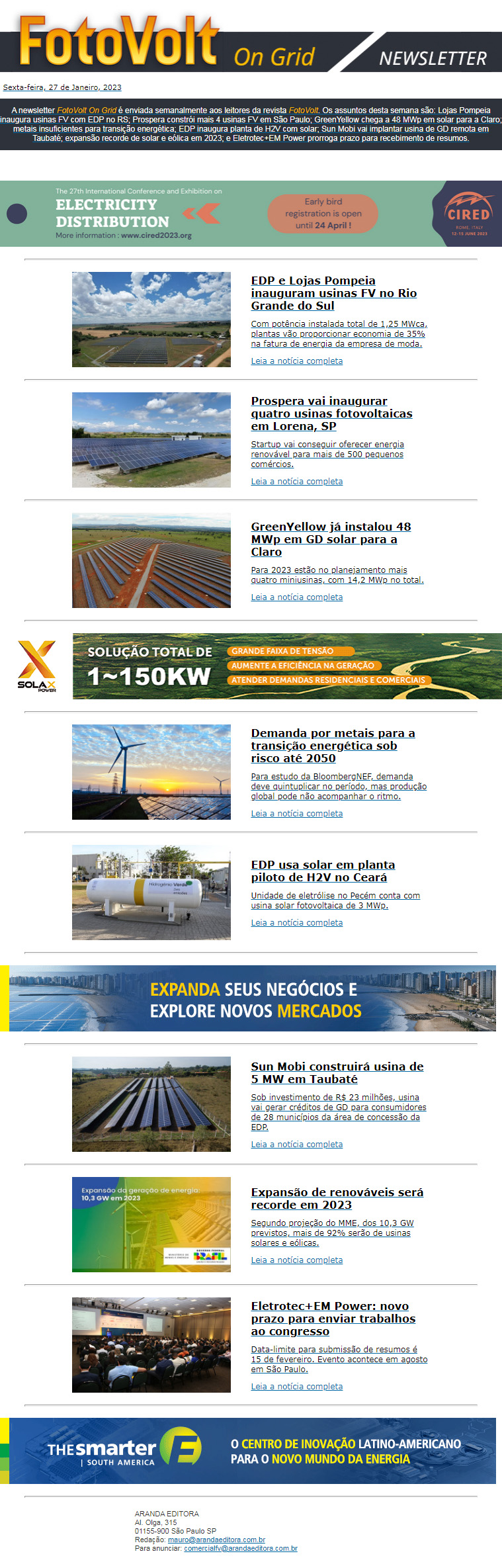Tap the Hidrogênio Verde tank photo
The width and height of the screenshot is (502, 1568).
[x=151, y=893]
